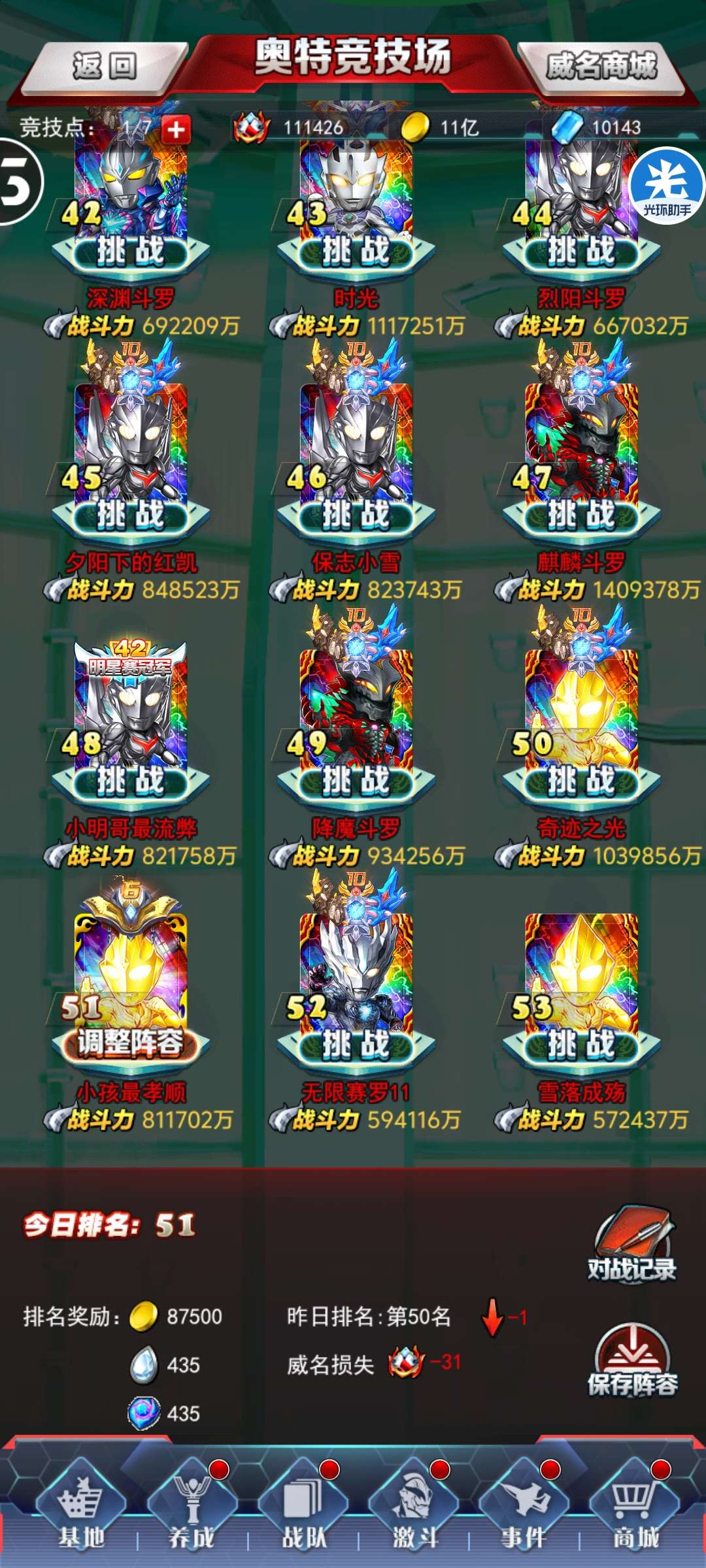Challenge rank 44 烈阳斗罗
706x1568 pixels.
(x=581, y=252)
